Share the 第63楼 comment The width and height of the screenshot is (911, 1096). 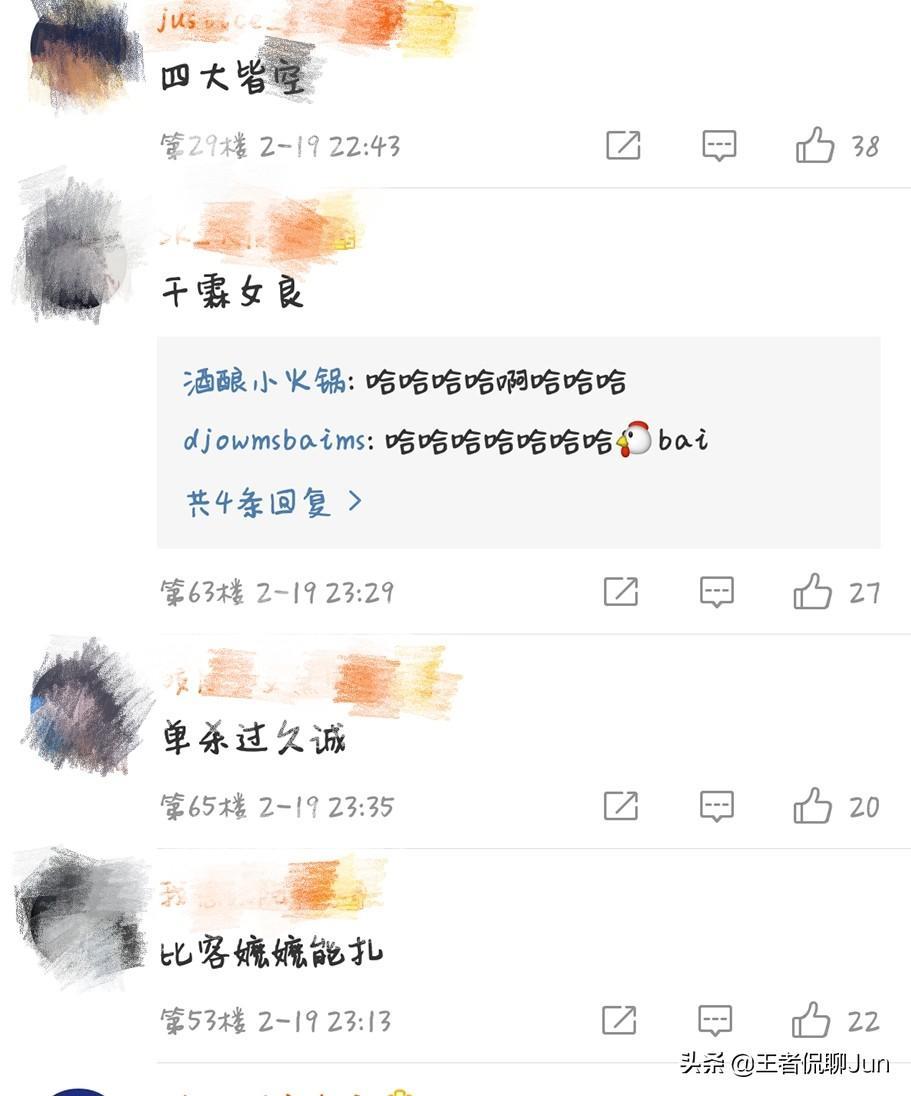pyautogui.click(x=621, y=592)
